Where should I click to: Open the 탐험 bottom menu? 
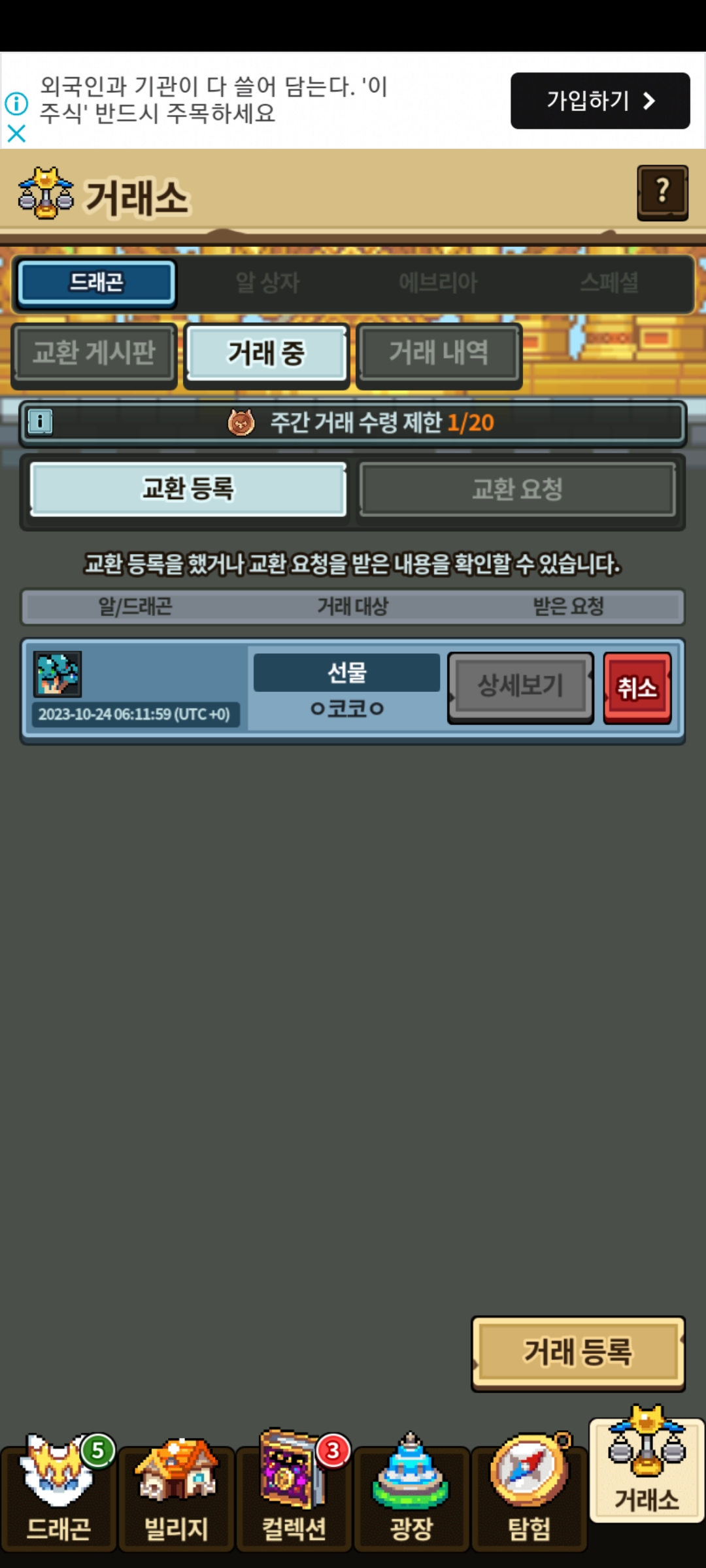[529, 1496]
